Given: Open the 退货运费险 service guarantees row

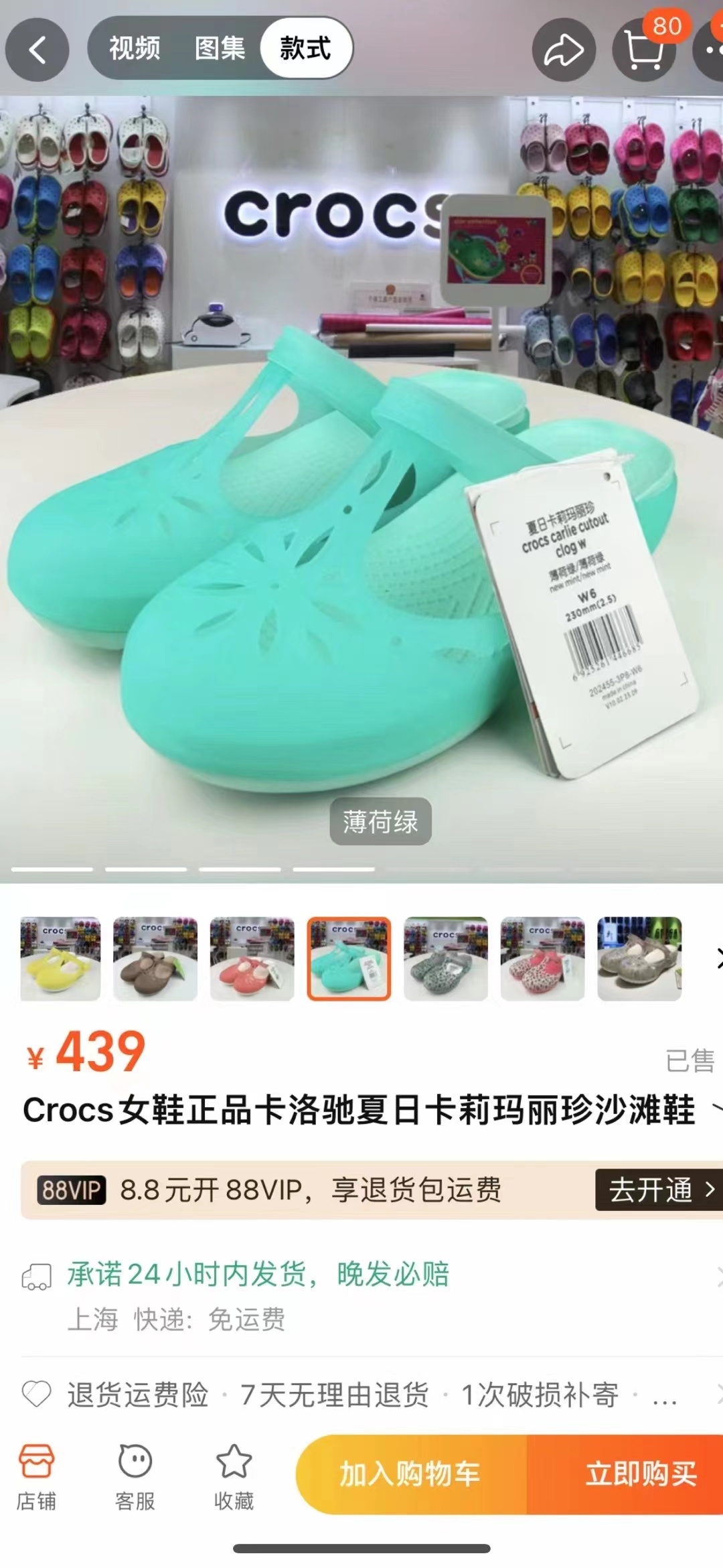Looking at the screenshot, I should coord(361,1395).
